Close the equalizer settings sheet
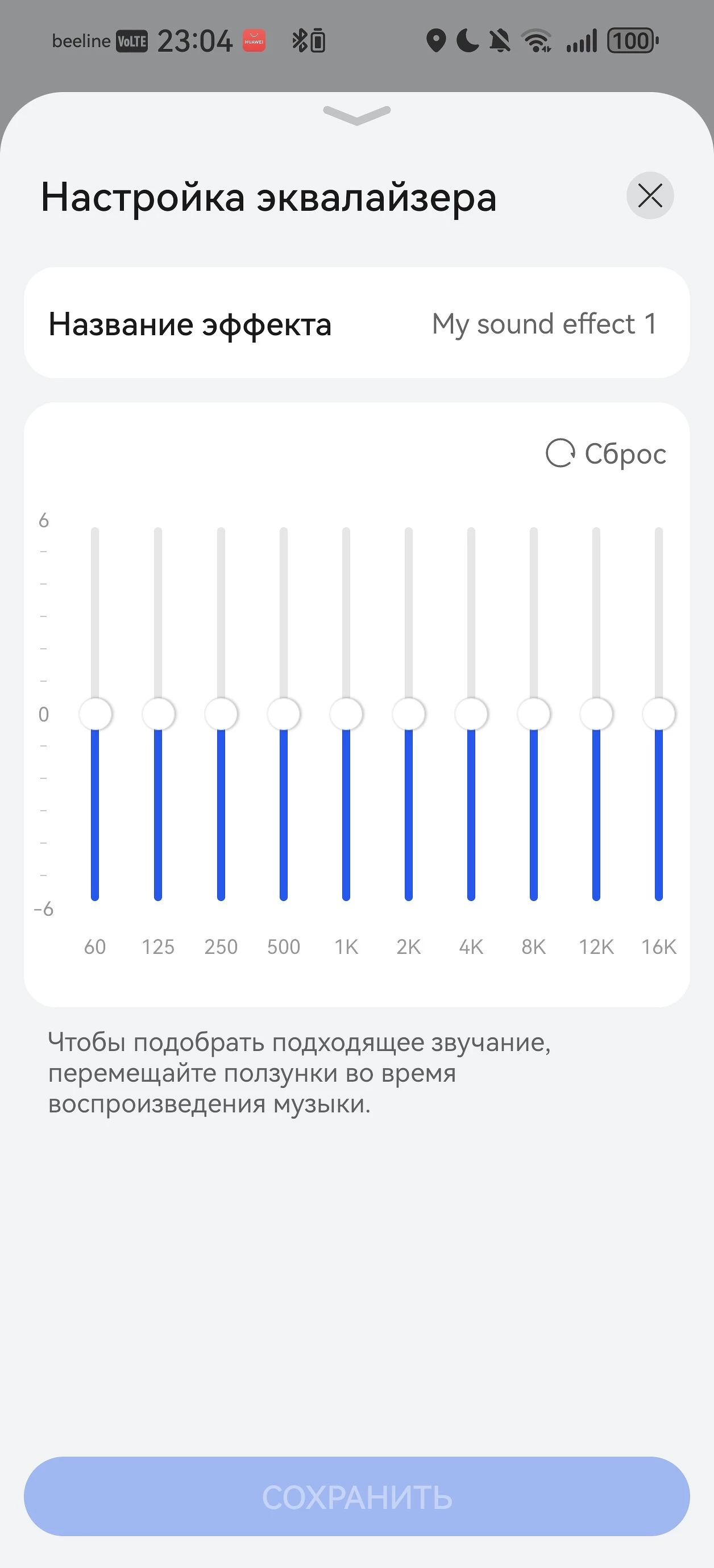Viewport: 714px width, 1568px height. pos(649,195)
